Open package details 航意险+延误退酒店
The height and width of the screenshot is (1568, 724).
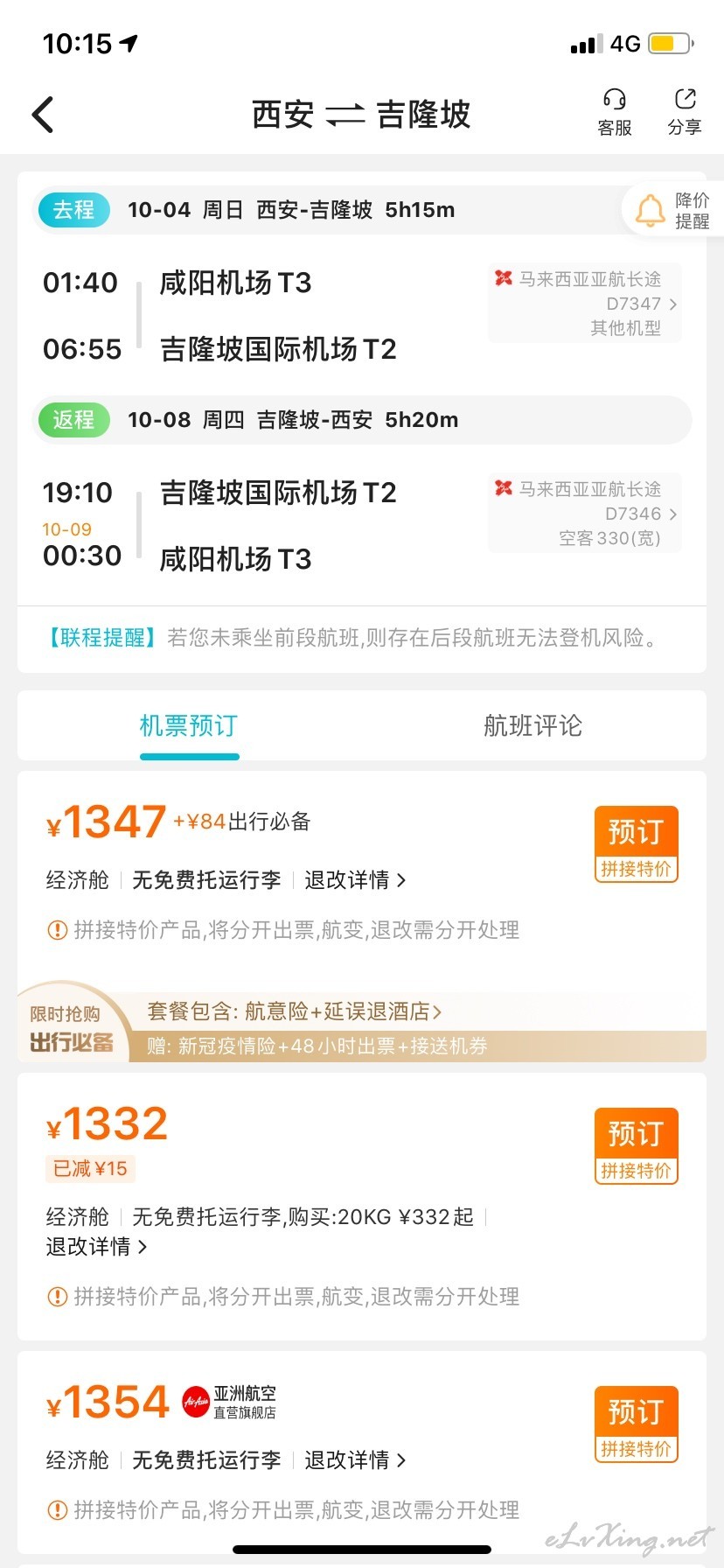[295, 1011]
